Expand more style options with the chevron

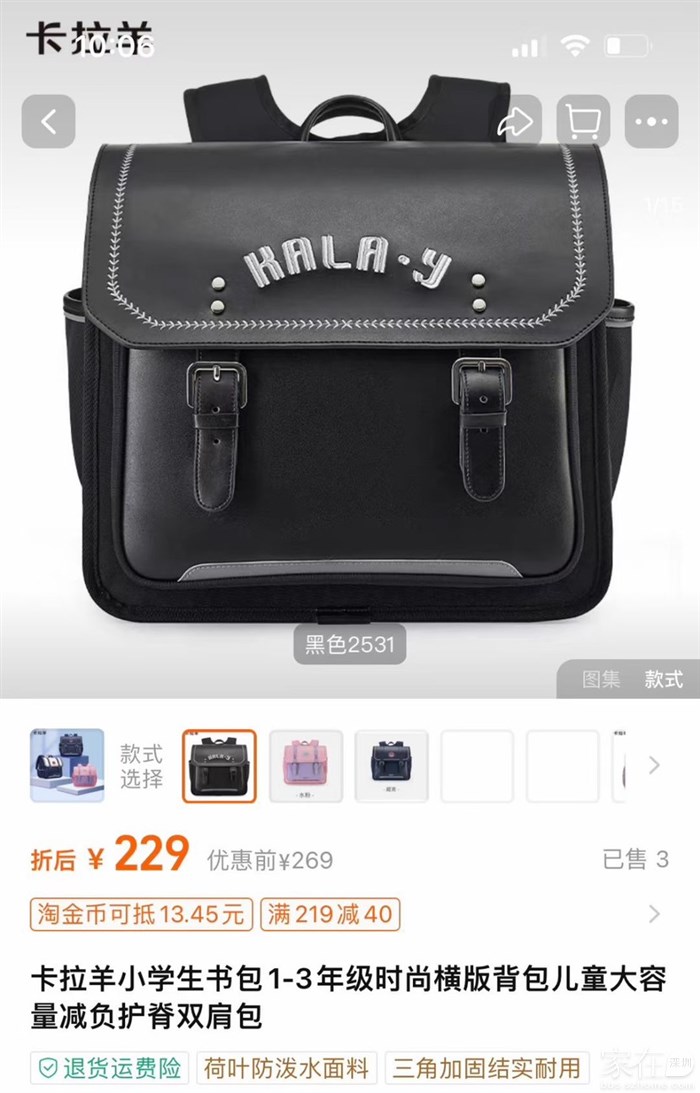(654, 766)
